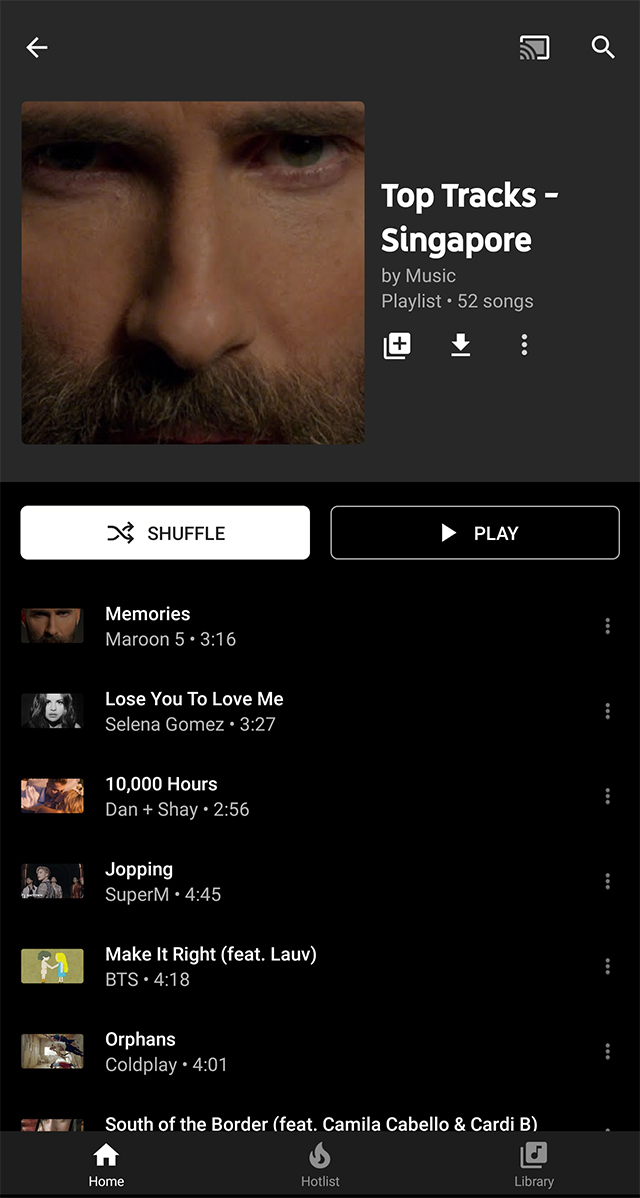Open options for Memories song
Image resolution: width=640 pixels, height=1198 pixels.
607,627
